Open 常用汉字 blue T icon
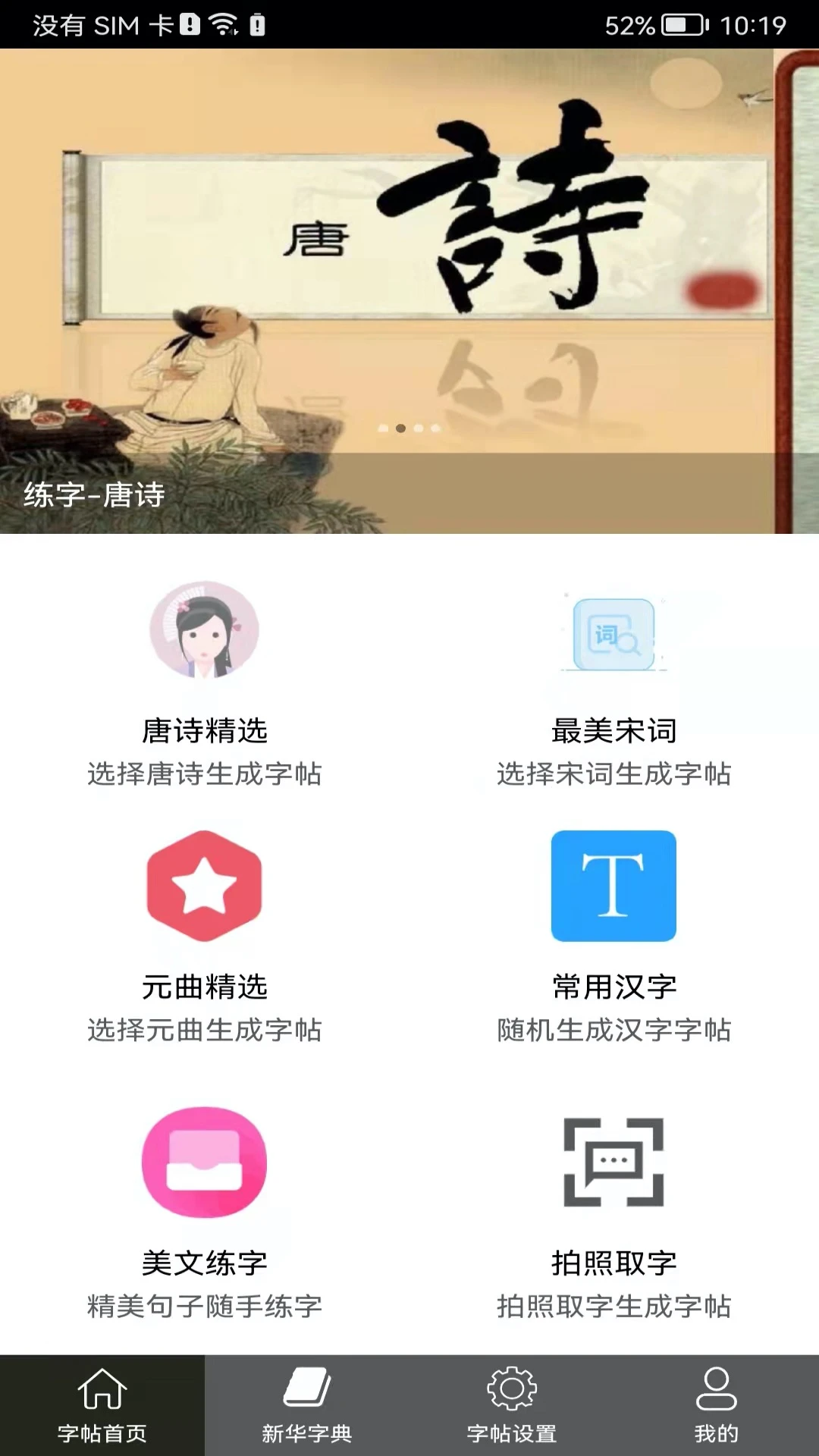819x1456 pixels. 613,887
